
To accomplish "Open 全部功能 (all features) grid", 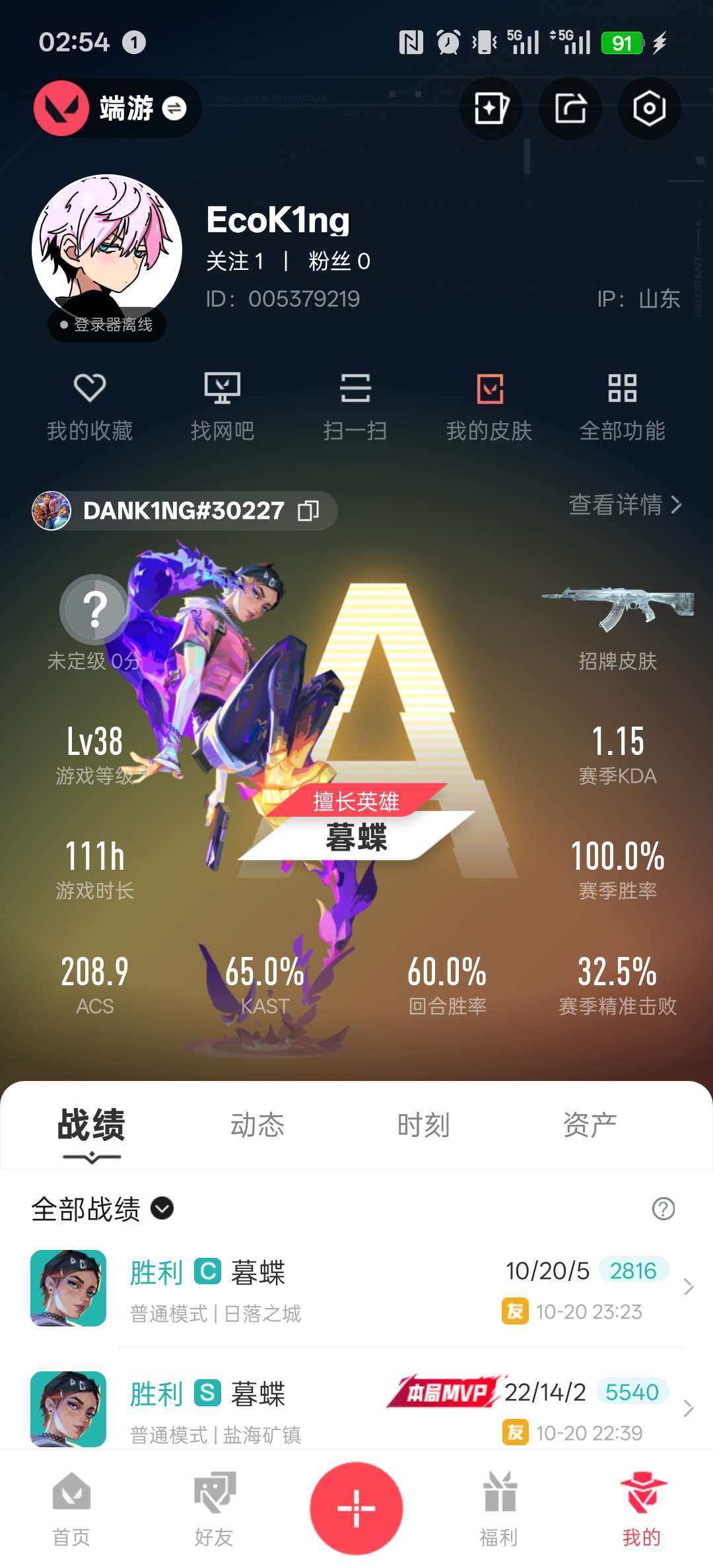I will [x=622, y=405].
